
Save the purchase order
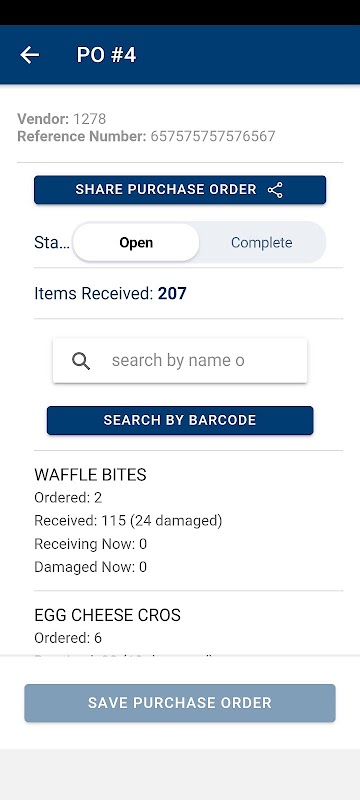point(180,703)
